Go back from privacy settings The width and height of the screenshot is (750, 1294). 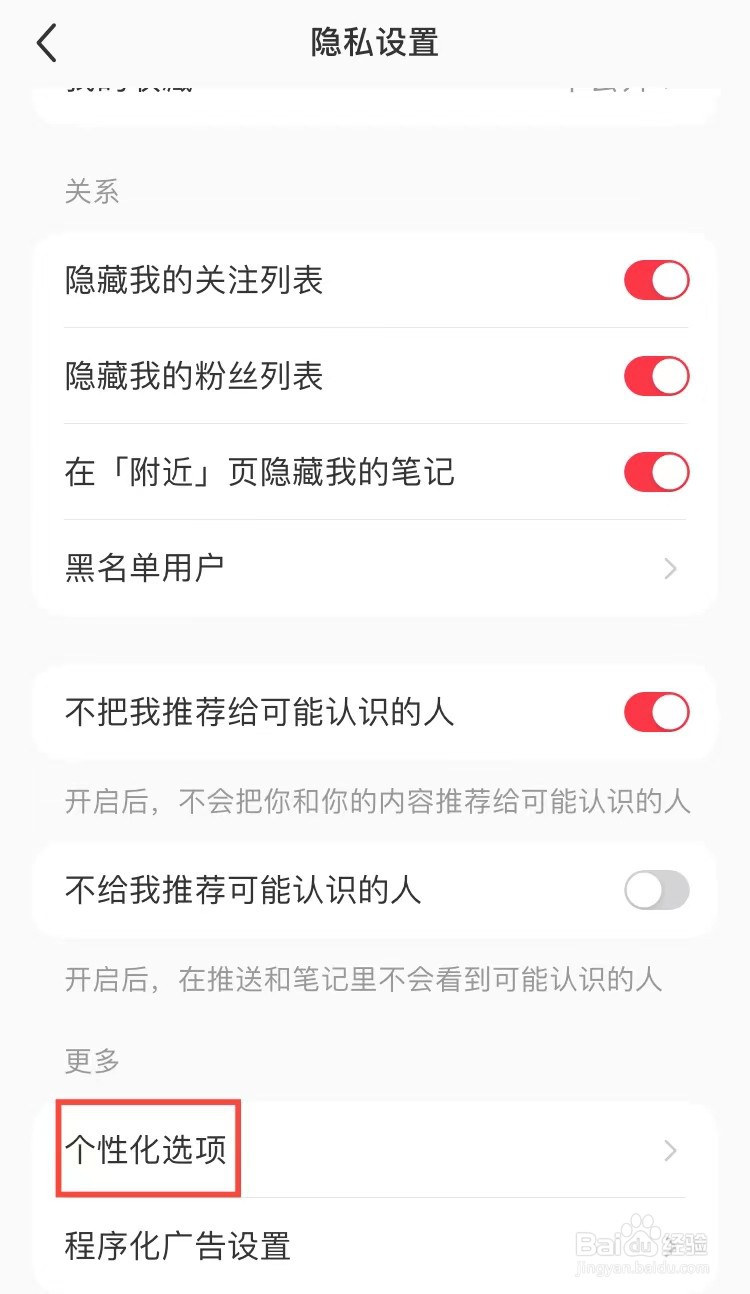click(x=47, y=43)
